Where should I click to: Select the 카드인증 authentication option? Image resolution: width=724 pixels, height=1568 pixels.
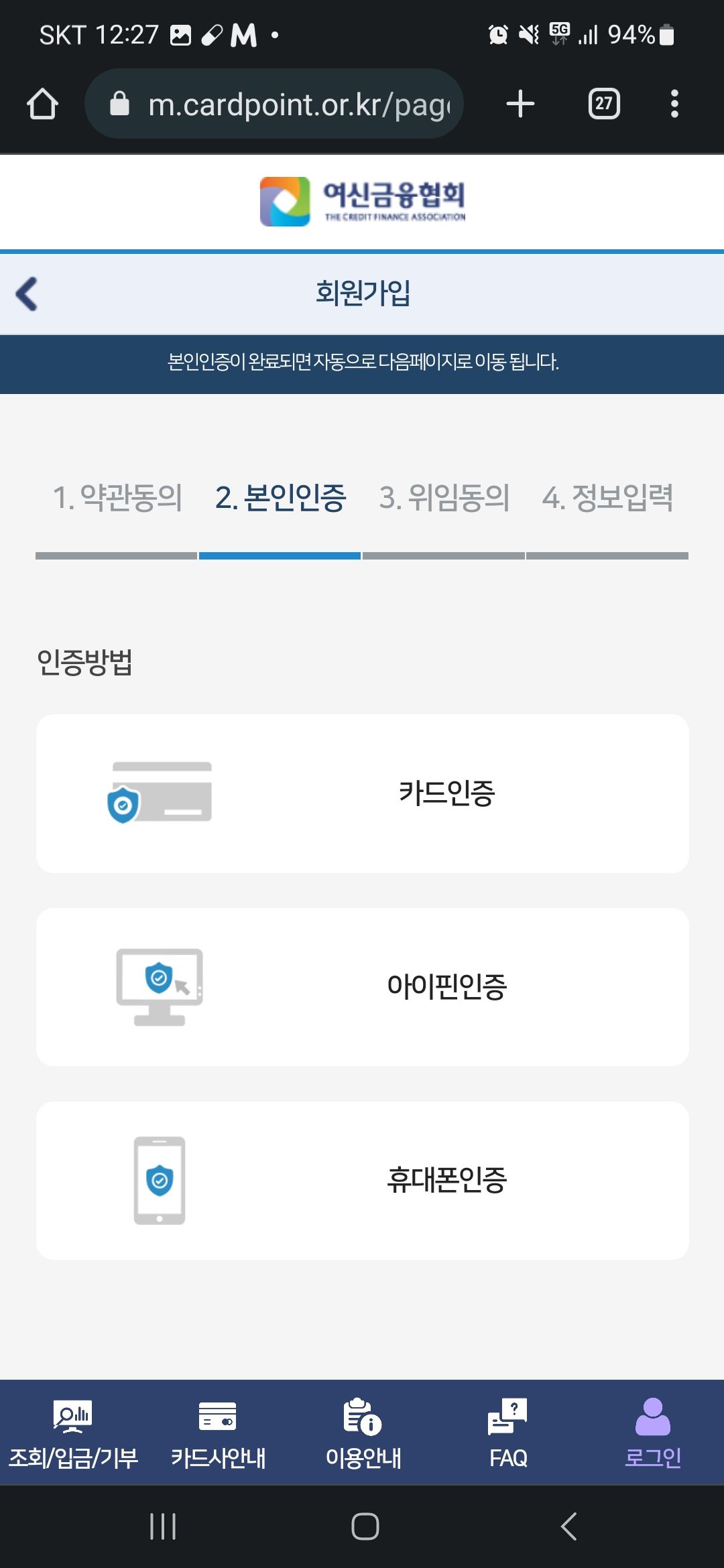click(x=362, y=794)
